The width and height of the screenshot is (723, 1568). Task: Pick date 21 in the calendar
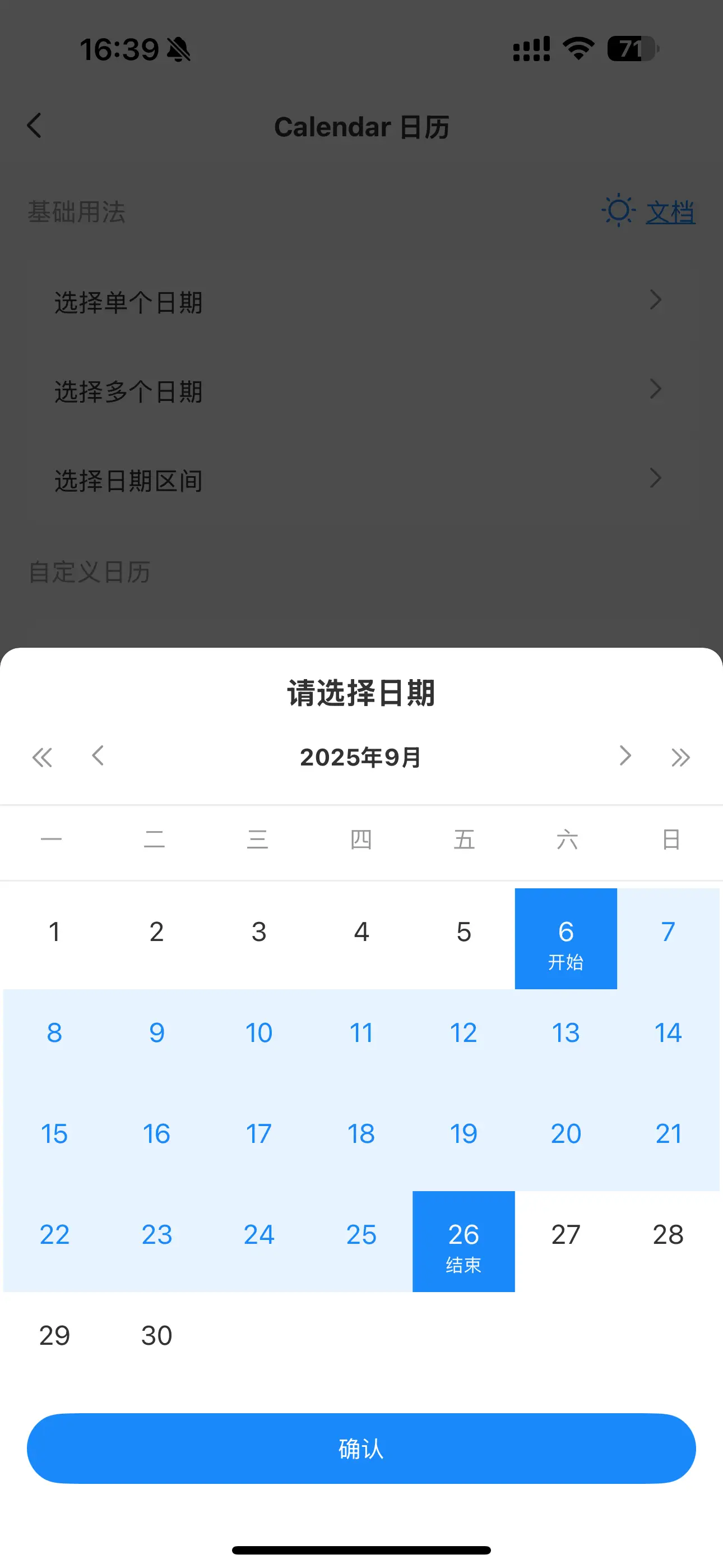(668, 1134)
